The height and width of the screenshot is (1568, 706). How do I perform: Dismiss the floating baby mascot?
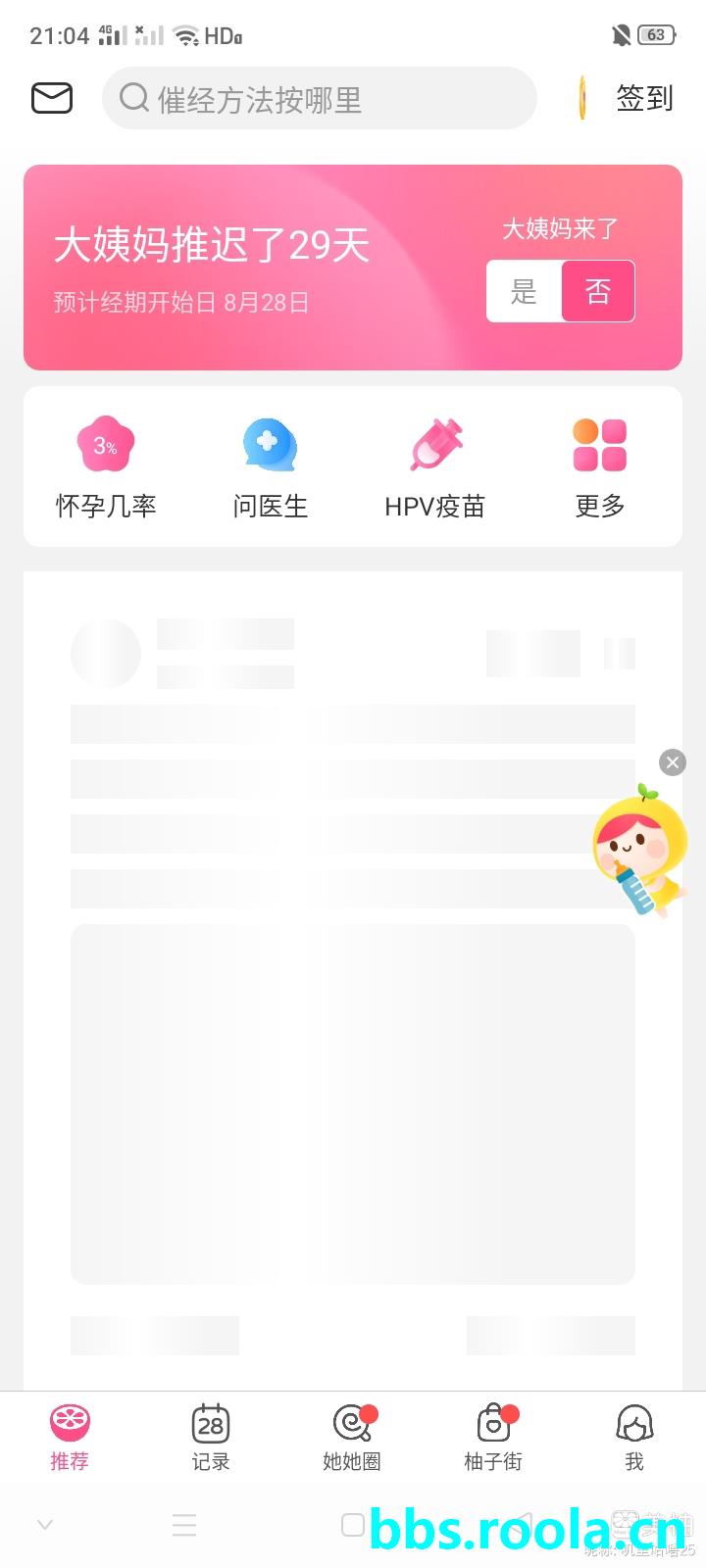click(x=673, y=762)
